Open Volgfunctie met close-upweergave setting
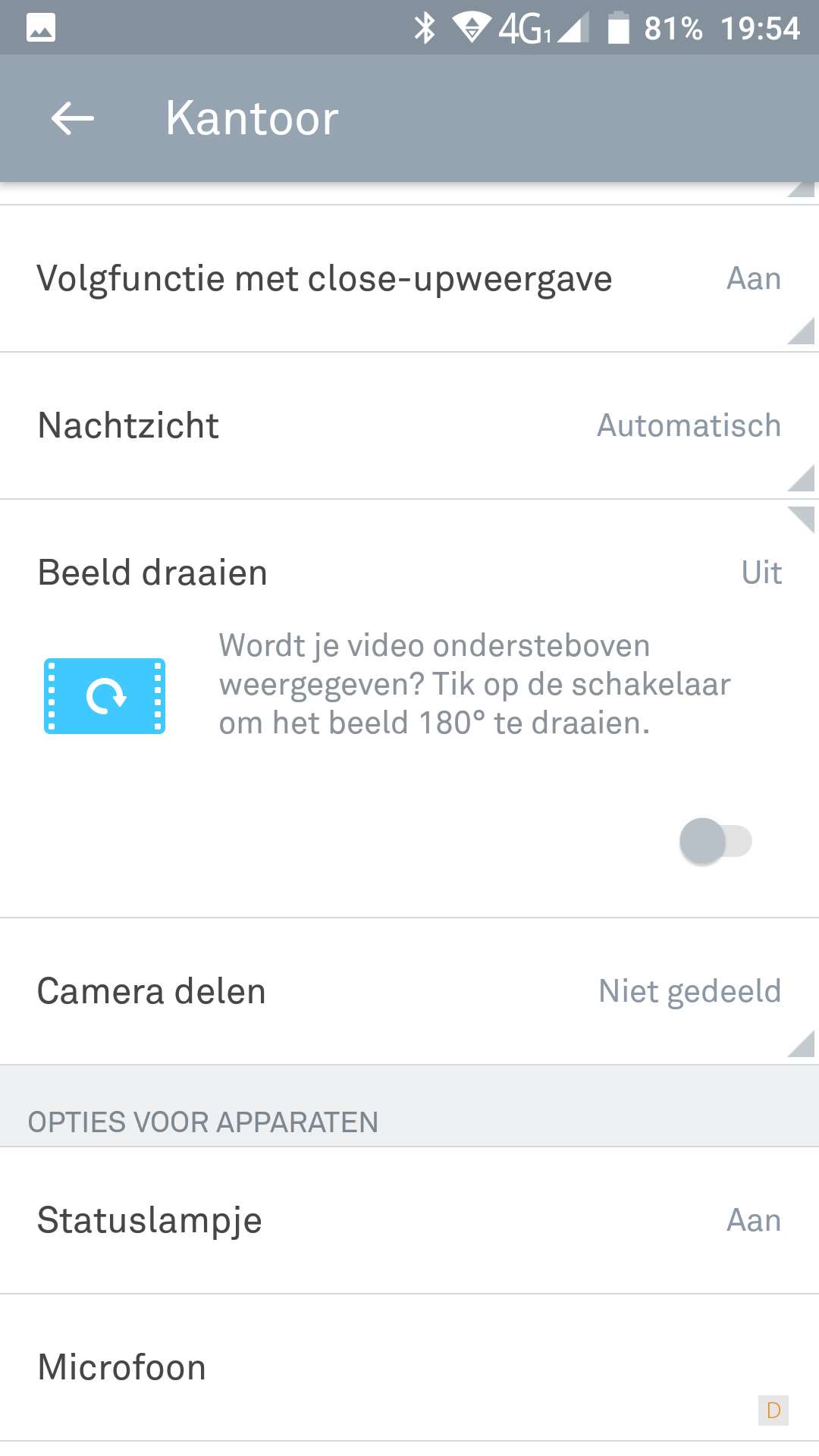Screen dimensions: 819x1456 click(x=408, y=279)
